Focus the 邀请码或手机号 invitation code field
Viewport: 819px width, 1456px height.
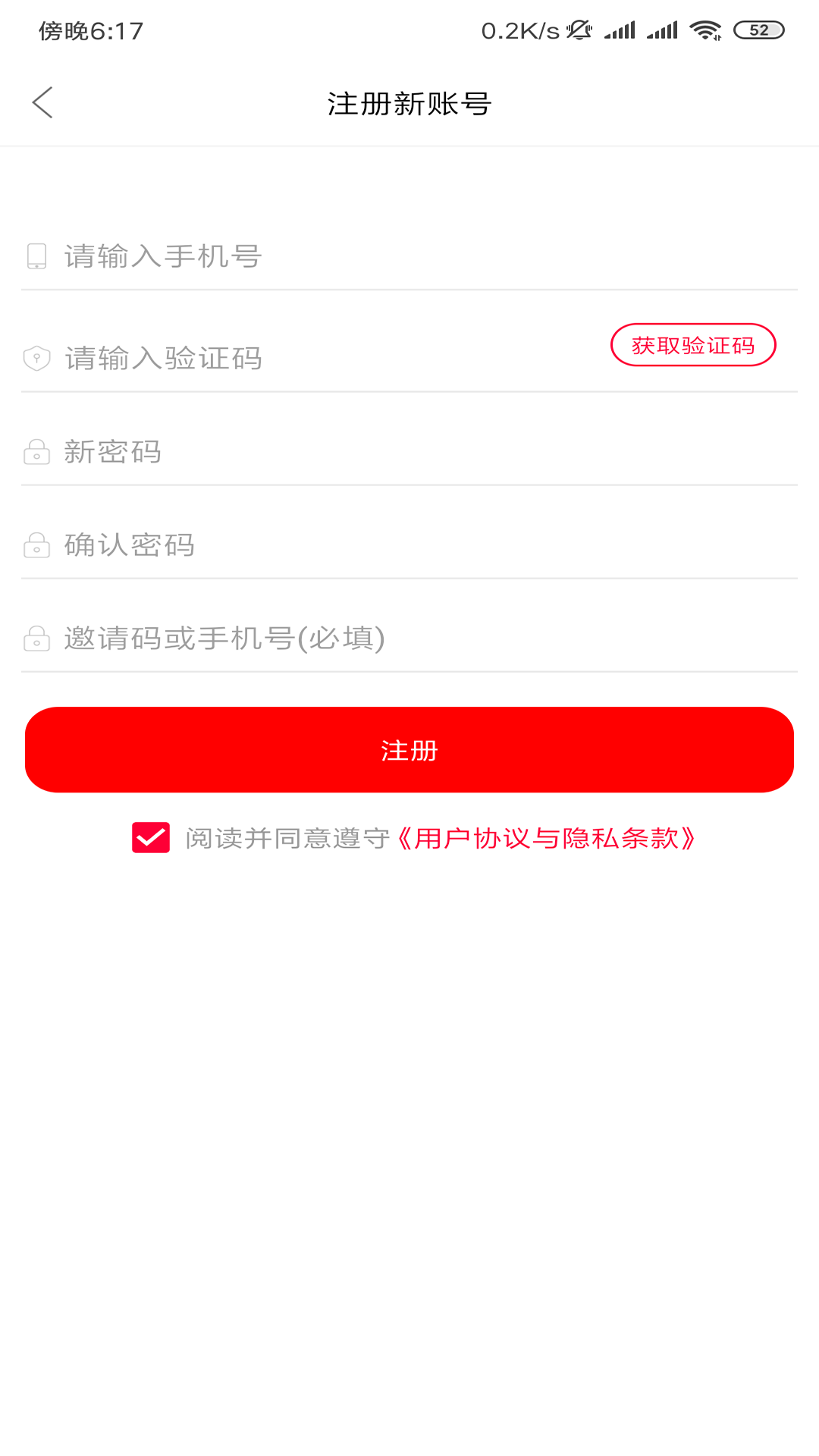[x=409, y=639]
